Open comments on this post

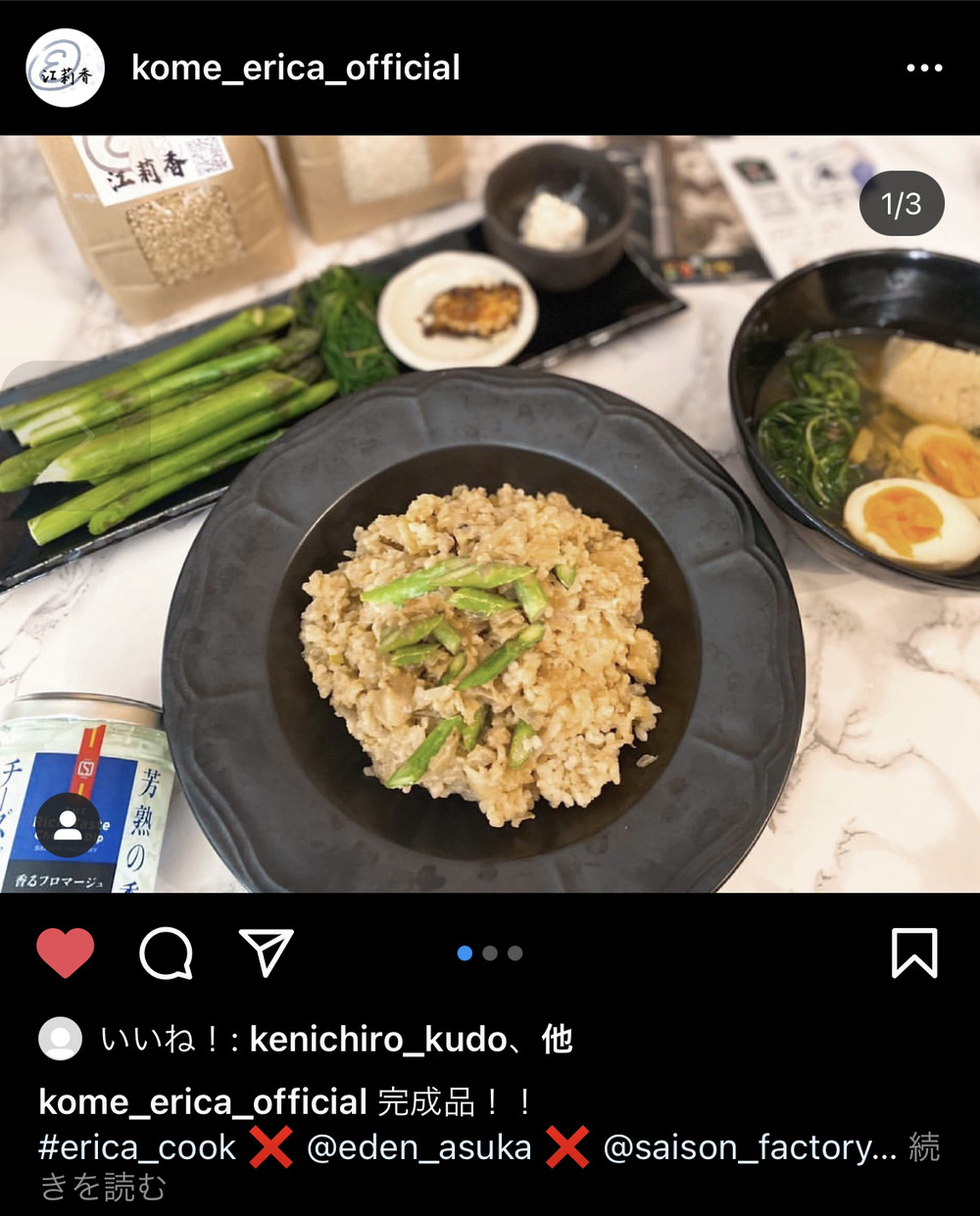click(166, 952)
